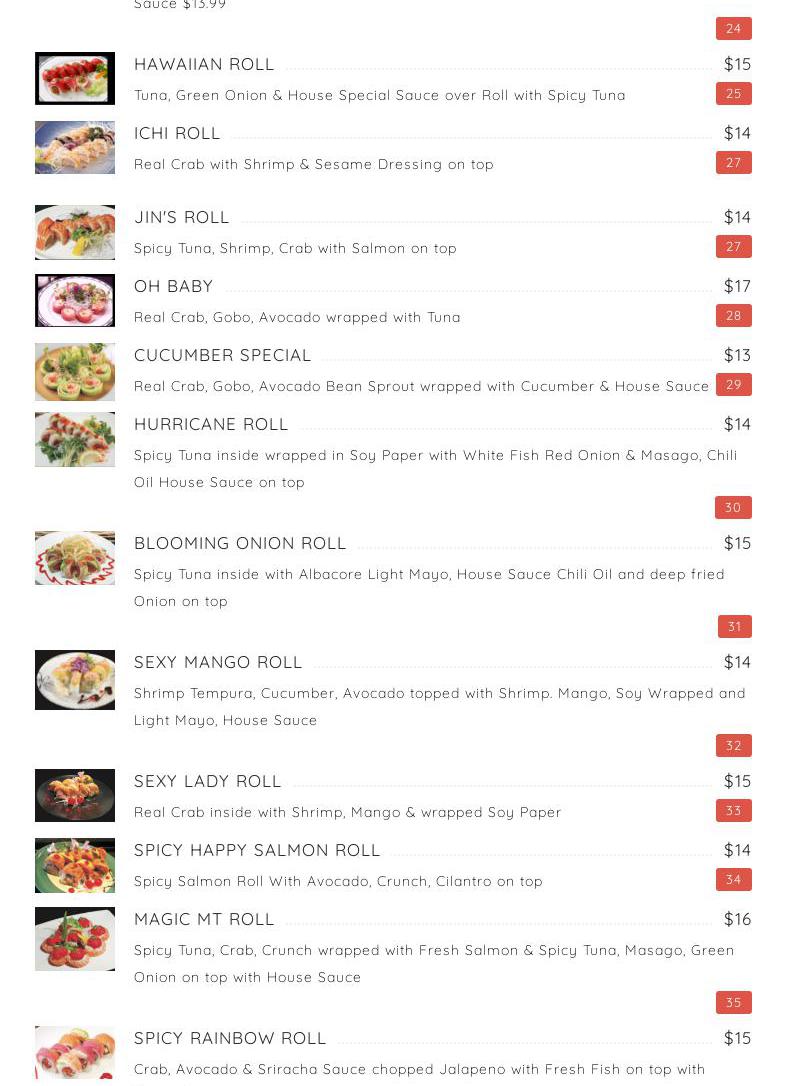View the Cucumber Special picture
Image resolution: width=785 pixels, height=1086 pixels.
pyautogui.click(x=75, y=372)
